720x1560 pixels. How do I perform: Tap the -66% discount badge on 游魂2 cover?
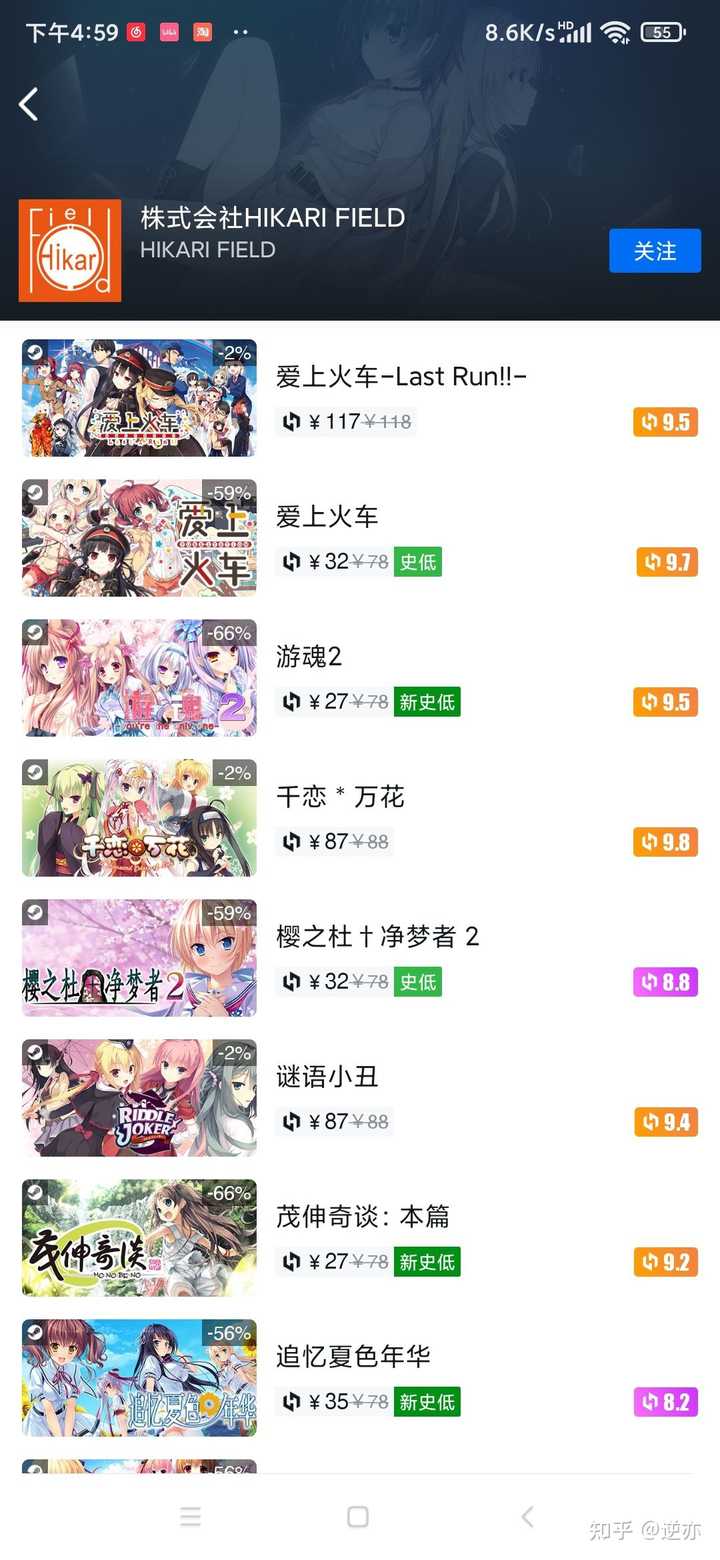[227, 633]
